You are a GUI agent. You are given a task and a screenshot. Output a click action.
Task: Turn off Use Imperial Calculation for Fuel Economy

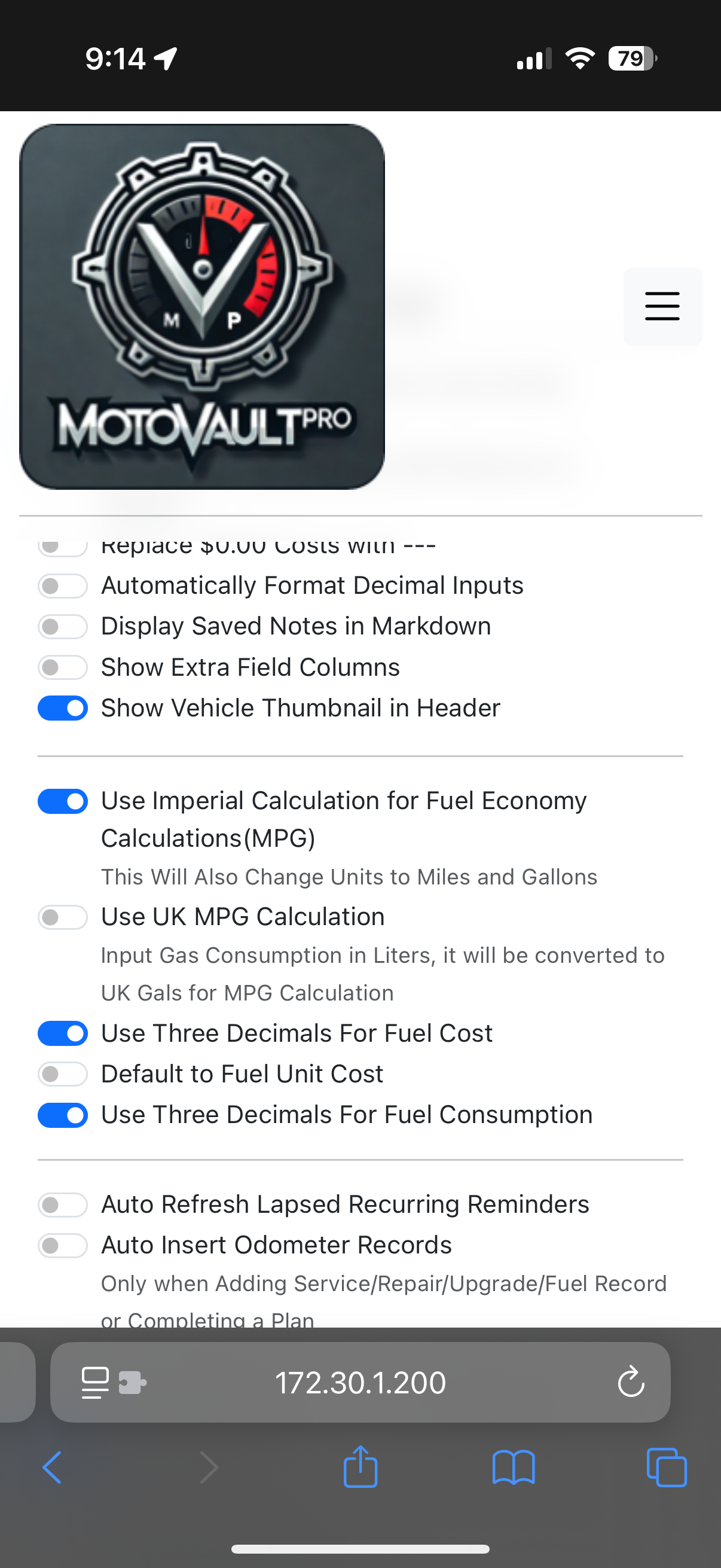point(63,802)
